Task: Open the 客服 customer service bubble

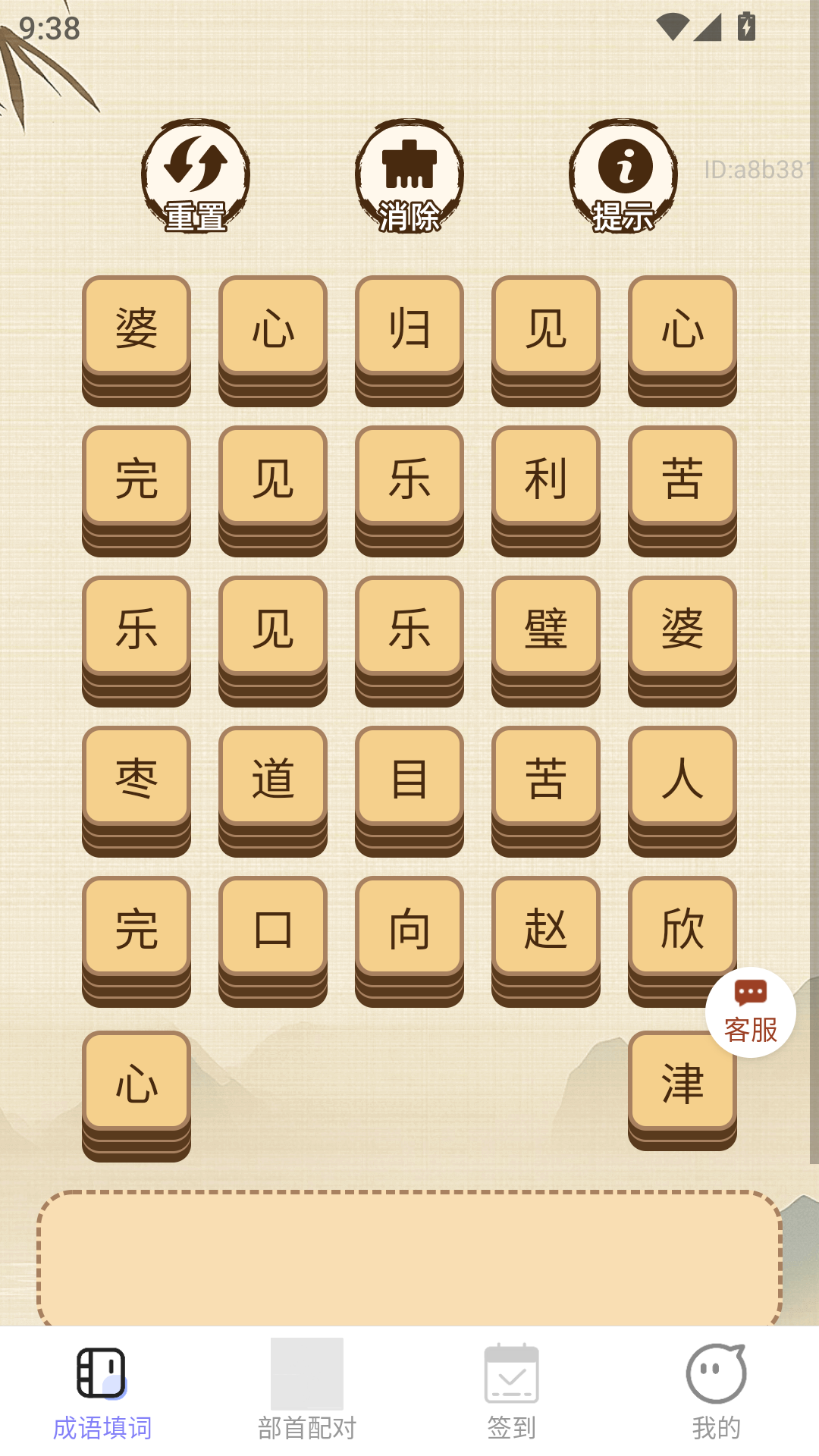Action: (750, 1012)
